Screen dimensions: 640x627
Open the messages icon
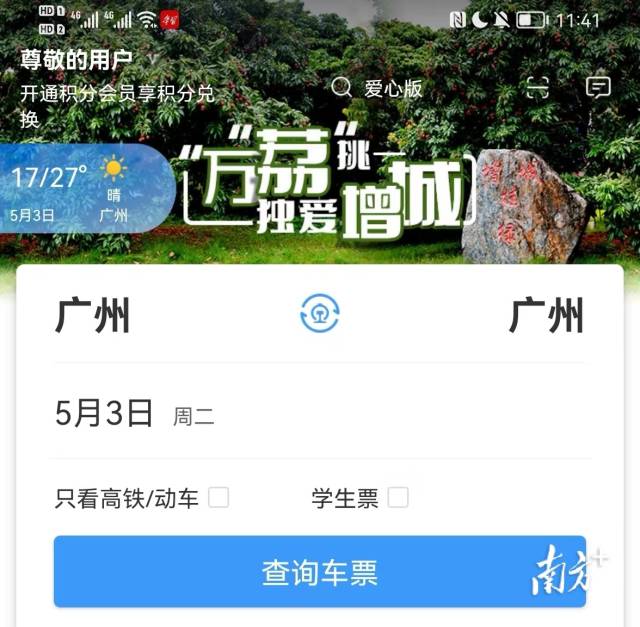coord(598,88)
